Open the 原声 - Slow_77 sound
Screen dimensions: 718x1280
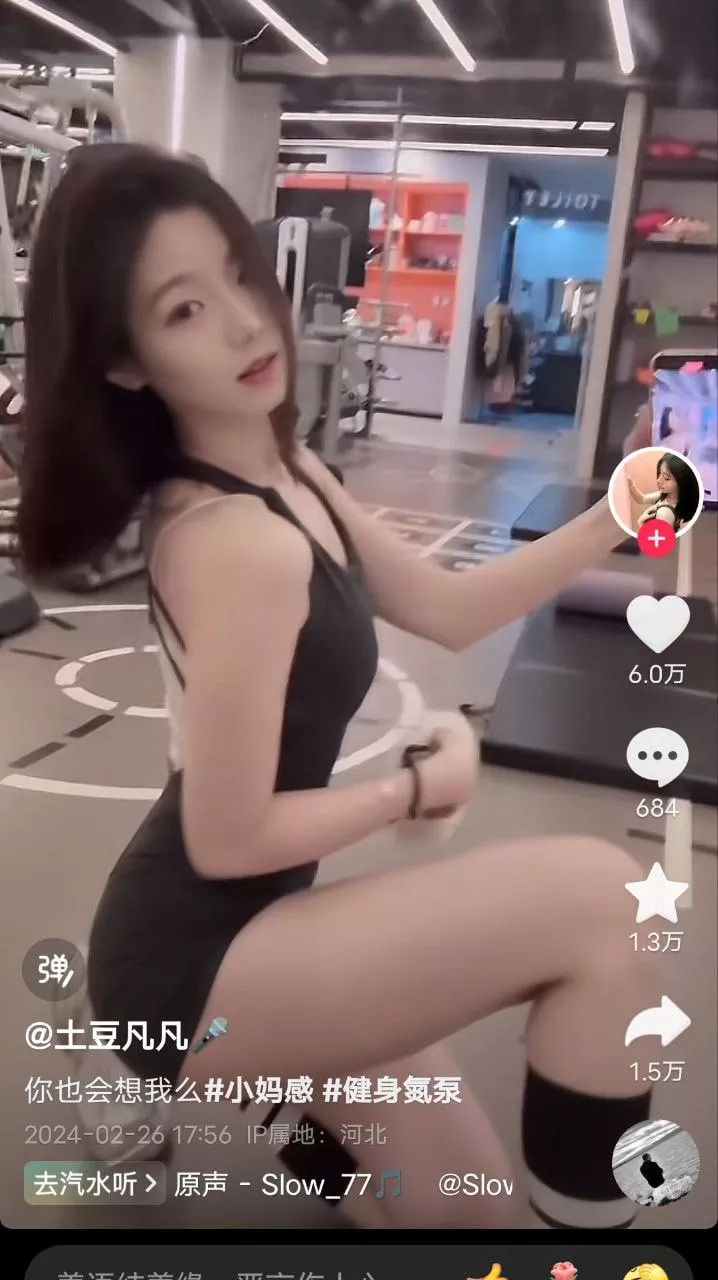(x=288, y=1185)
